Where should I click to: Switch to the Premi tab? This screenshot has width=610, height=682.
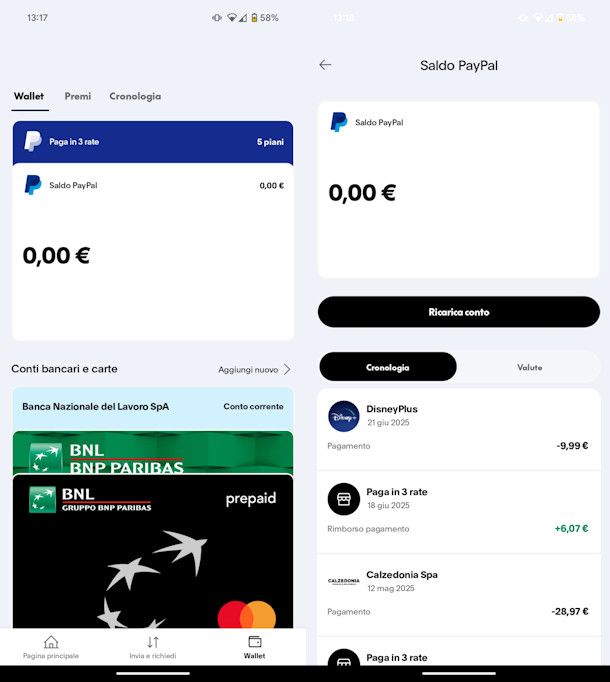(78, 96)
